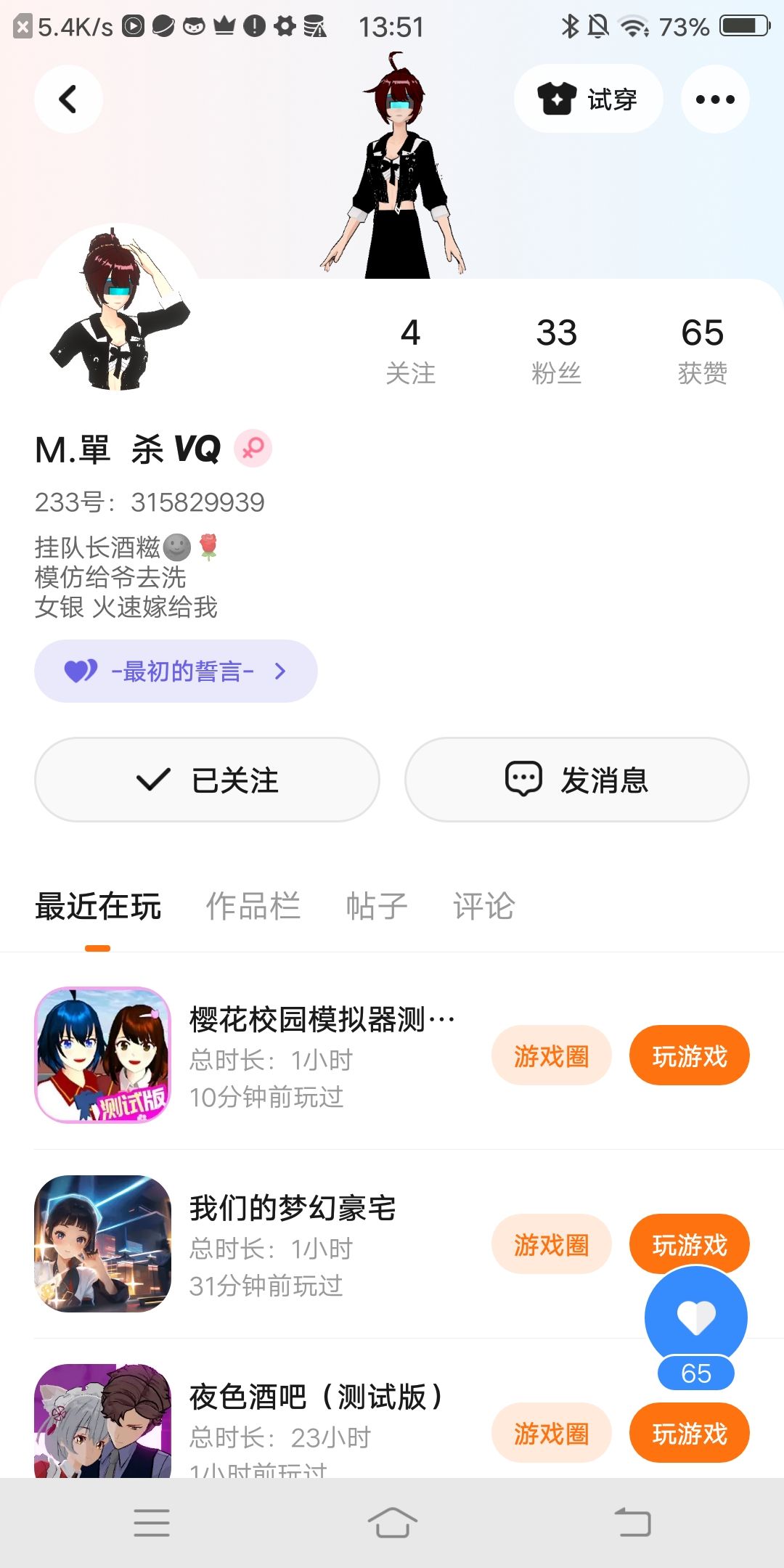This screenshot has height=1568, width=784.
Task: View the 关注 following list
Action: pos(410,350)
